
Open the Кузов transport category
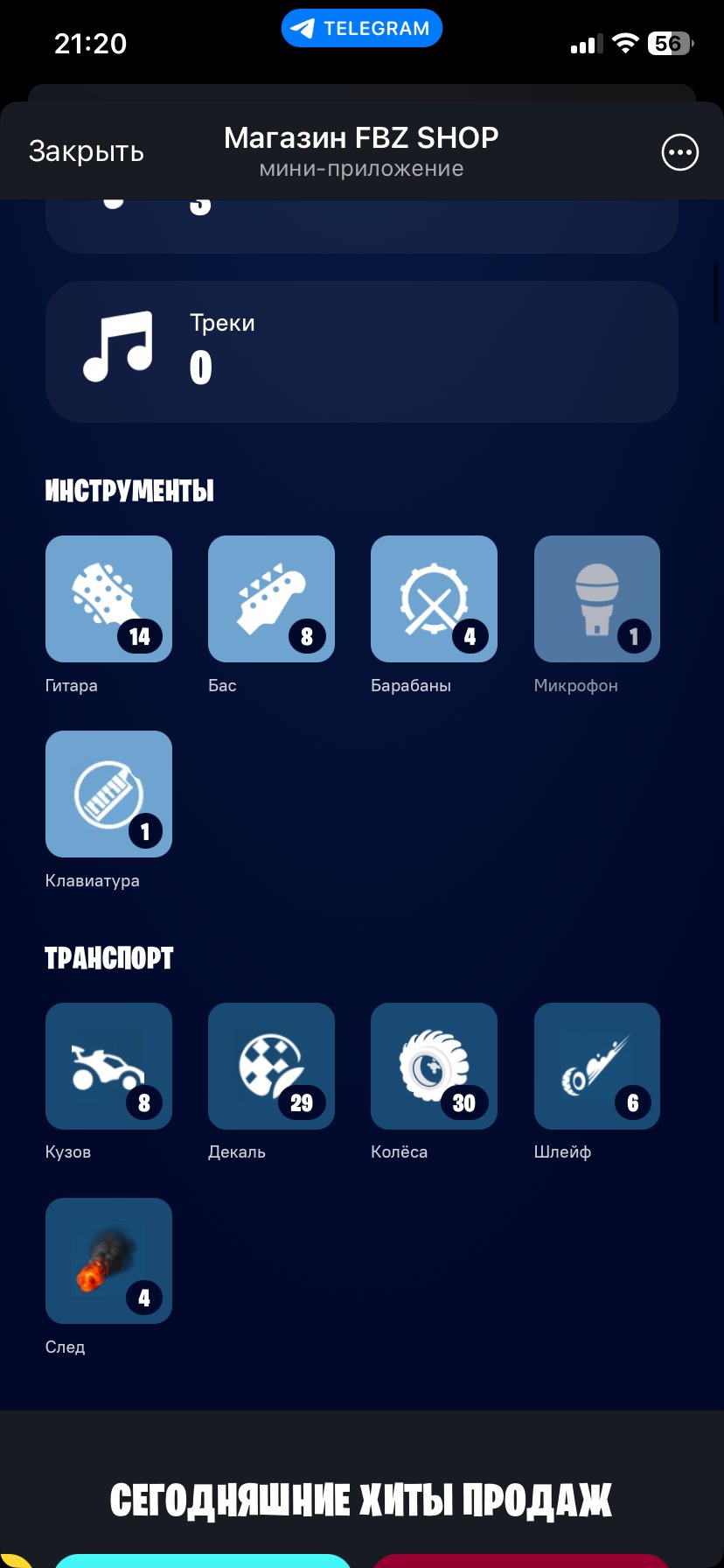(108, 1066)
